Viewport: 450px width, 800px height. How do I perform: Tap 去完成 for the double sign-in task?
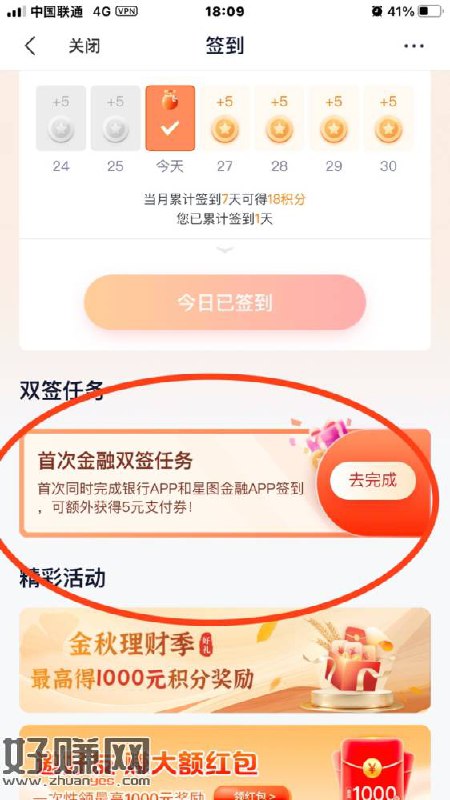[x=372, y=480]
